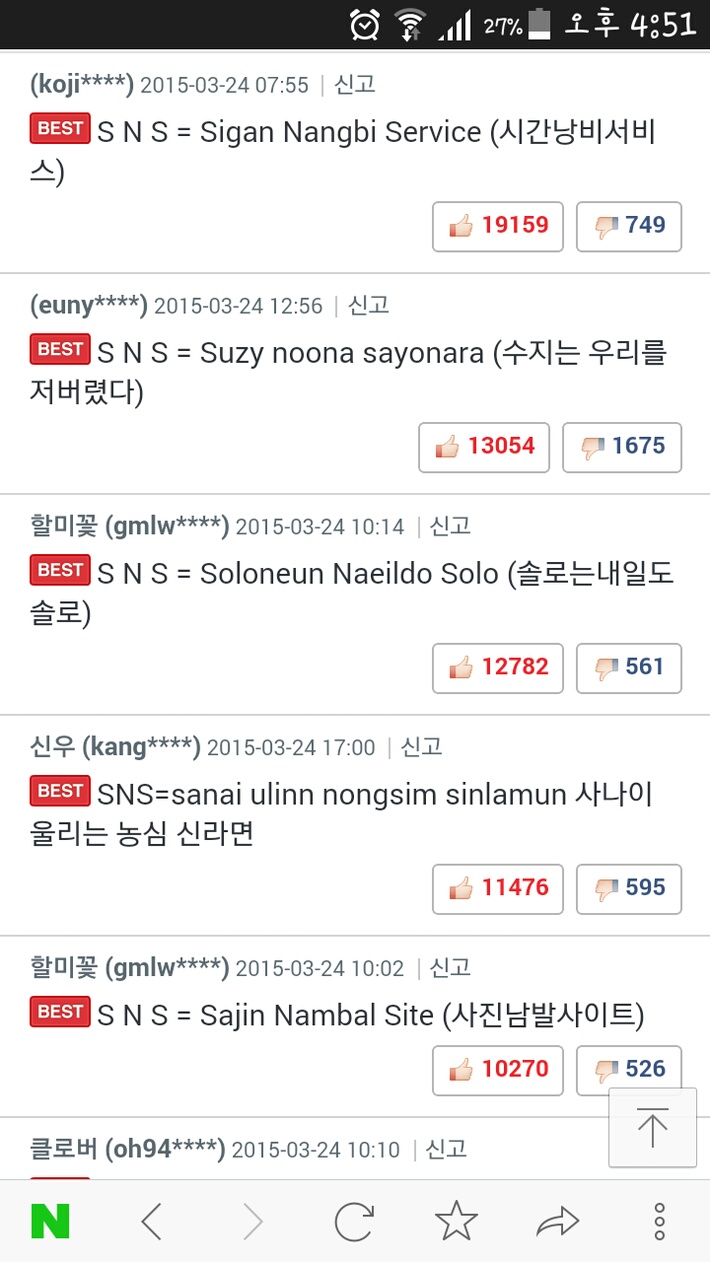710x1262 pixels.
Task: Dislike 신우's nongsim sinlamun comment
Action: 629,889
